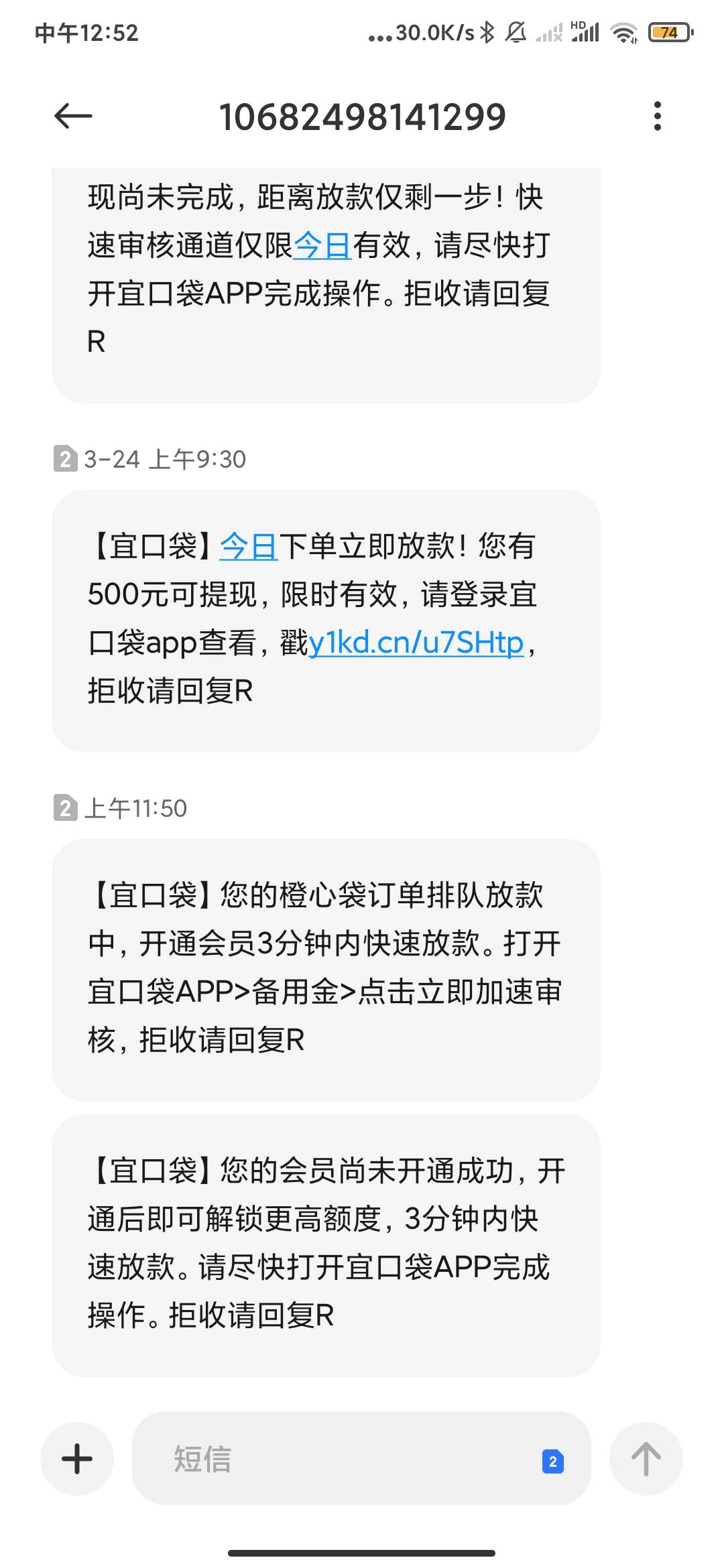This screenshot has height=1568, width=724.
Task: Open the y1kd.cn/u7SHtp link
Action: coord(416,643)
